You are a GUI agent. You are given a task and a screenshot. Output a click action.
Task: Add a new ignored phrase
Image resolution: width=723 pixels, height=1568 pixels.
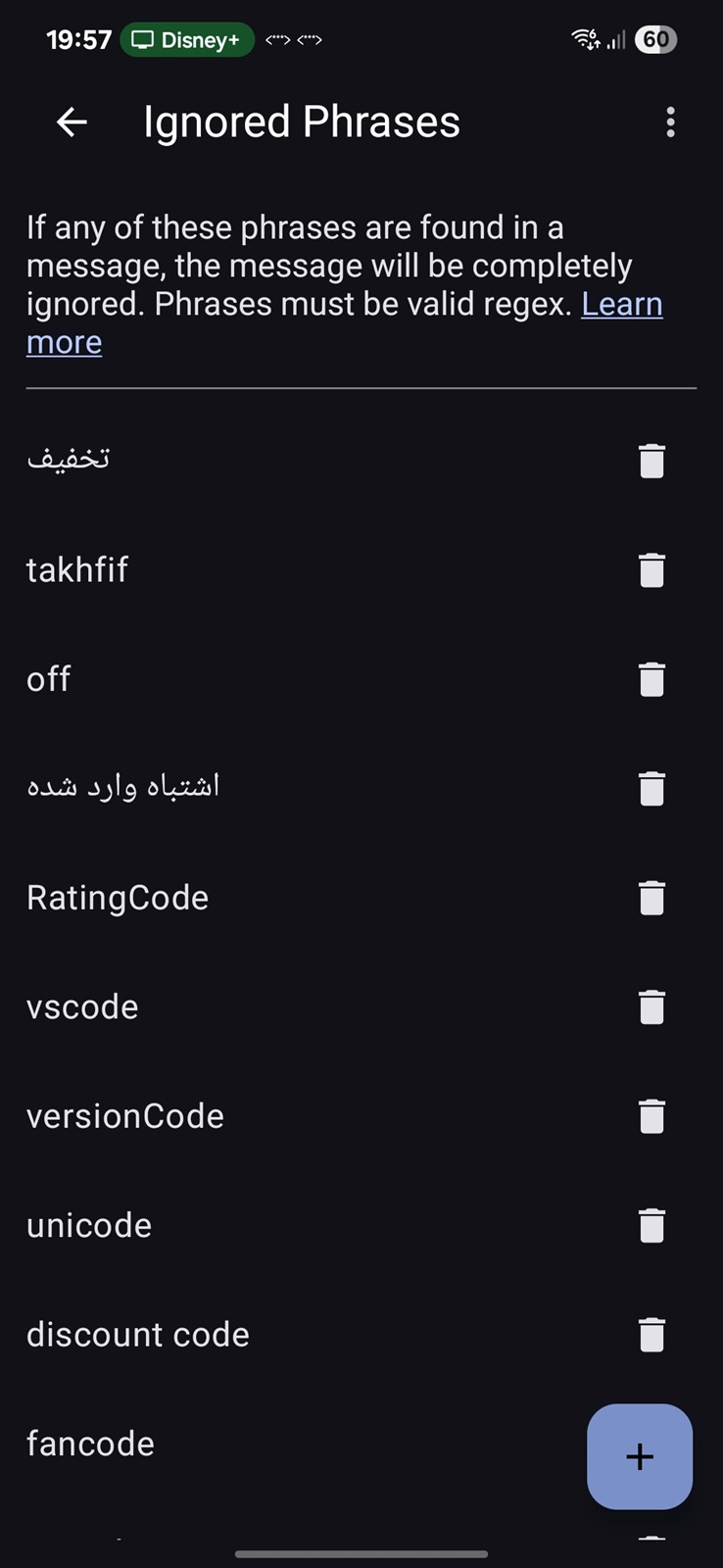[640, 1456]
